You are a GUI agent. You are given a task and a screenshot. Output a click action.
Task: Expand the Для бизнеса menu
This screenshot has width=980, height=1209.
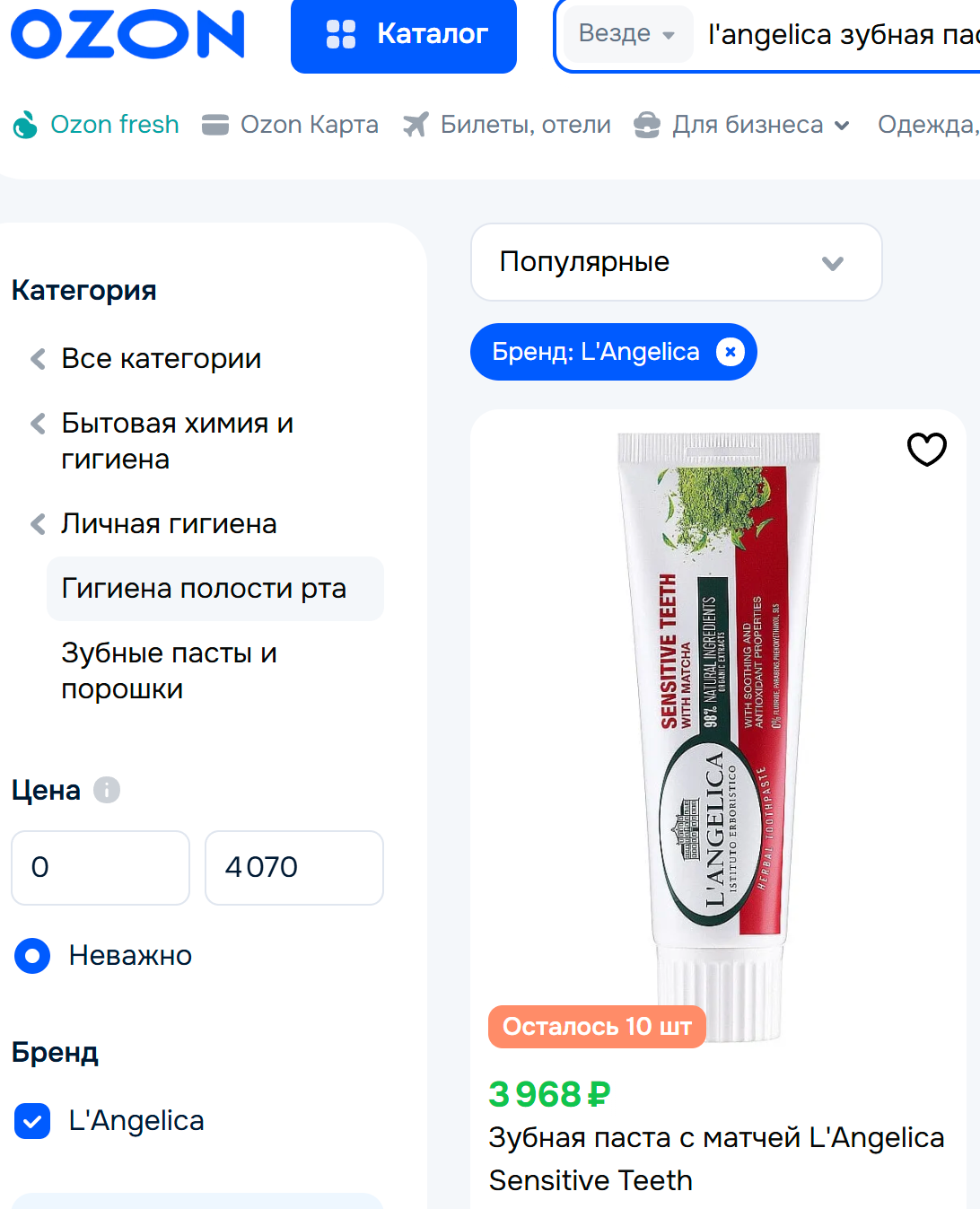[742, 125]
